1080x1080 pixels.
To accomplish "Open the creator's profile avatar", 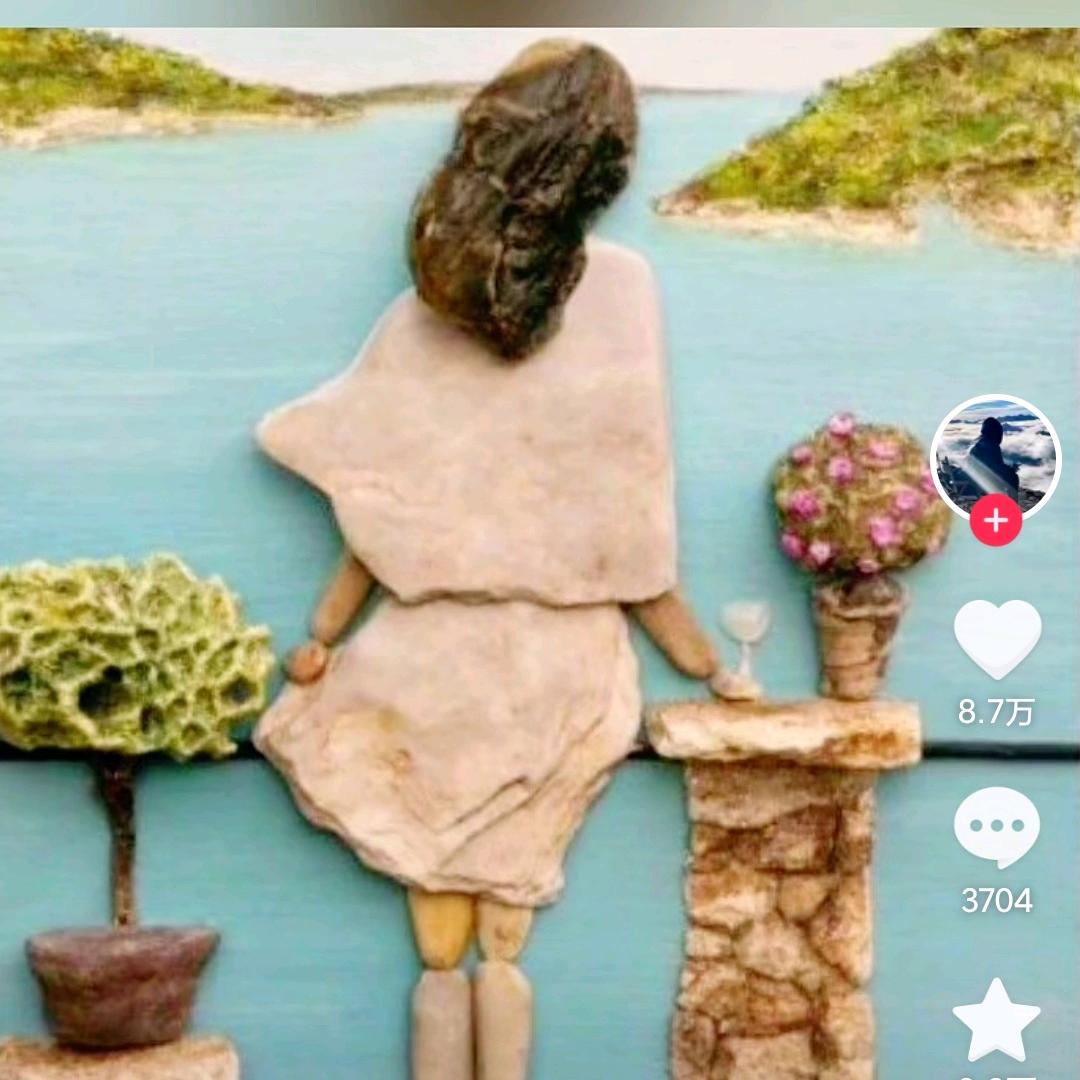I will (x=995, y=455).
